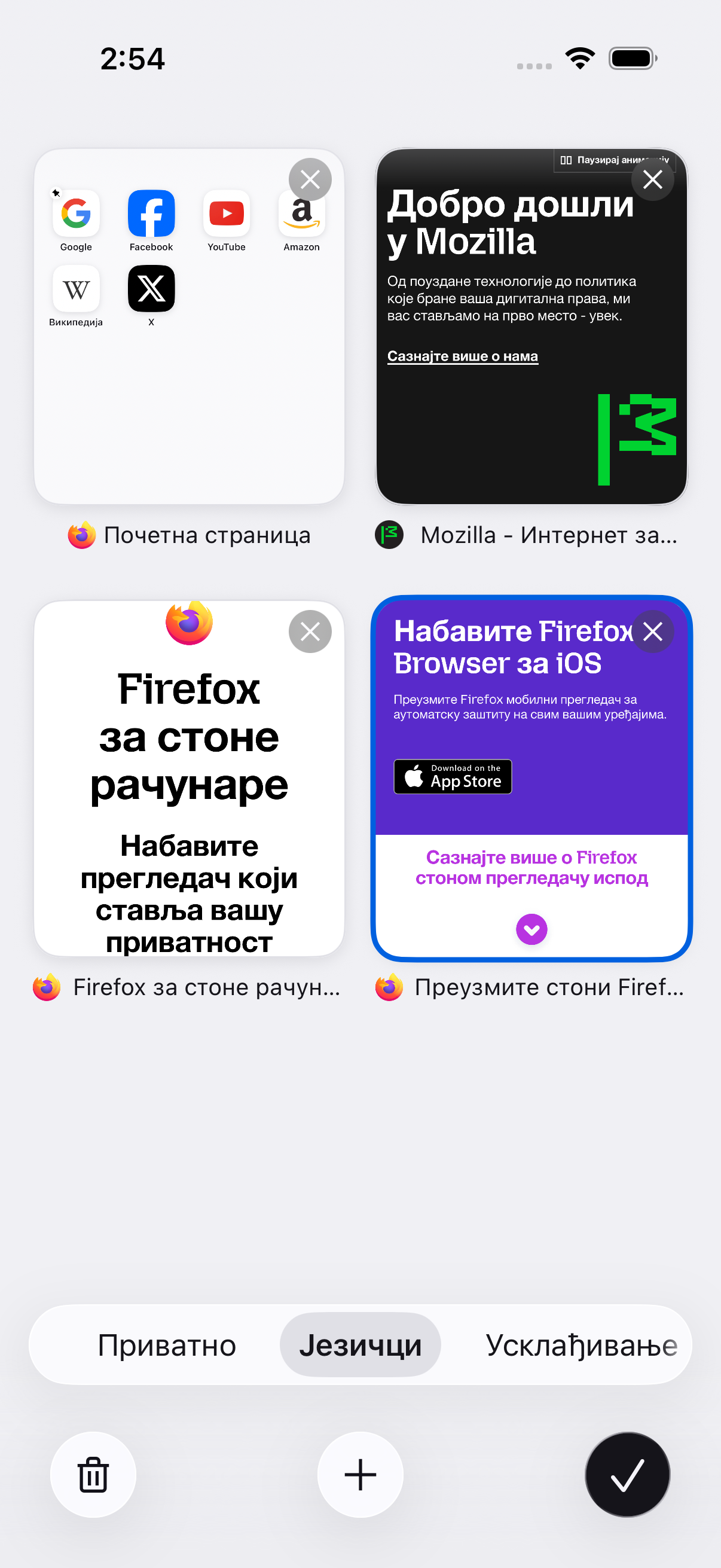Add a new tab with plus button
Screen dimensions: 721x1568
point(360,1474)
